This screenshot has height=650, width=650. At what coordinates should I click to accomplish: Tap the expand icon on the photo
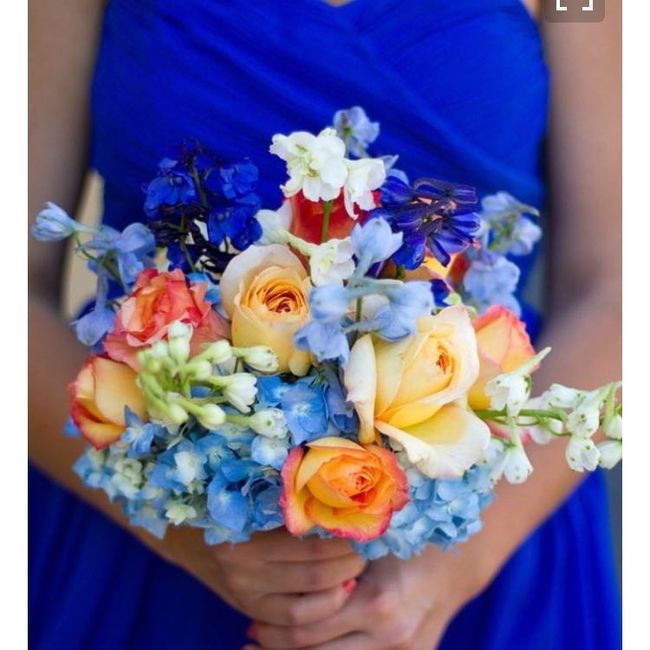click(x=574, y=5)
